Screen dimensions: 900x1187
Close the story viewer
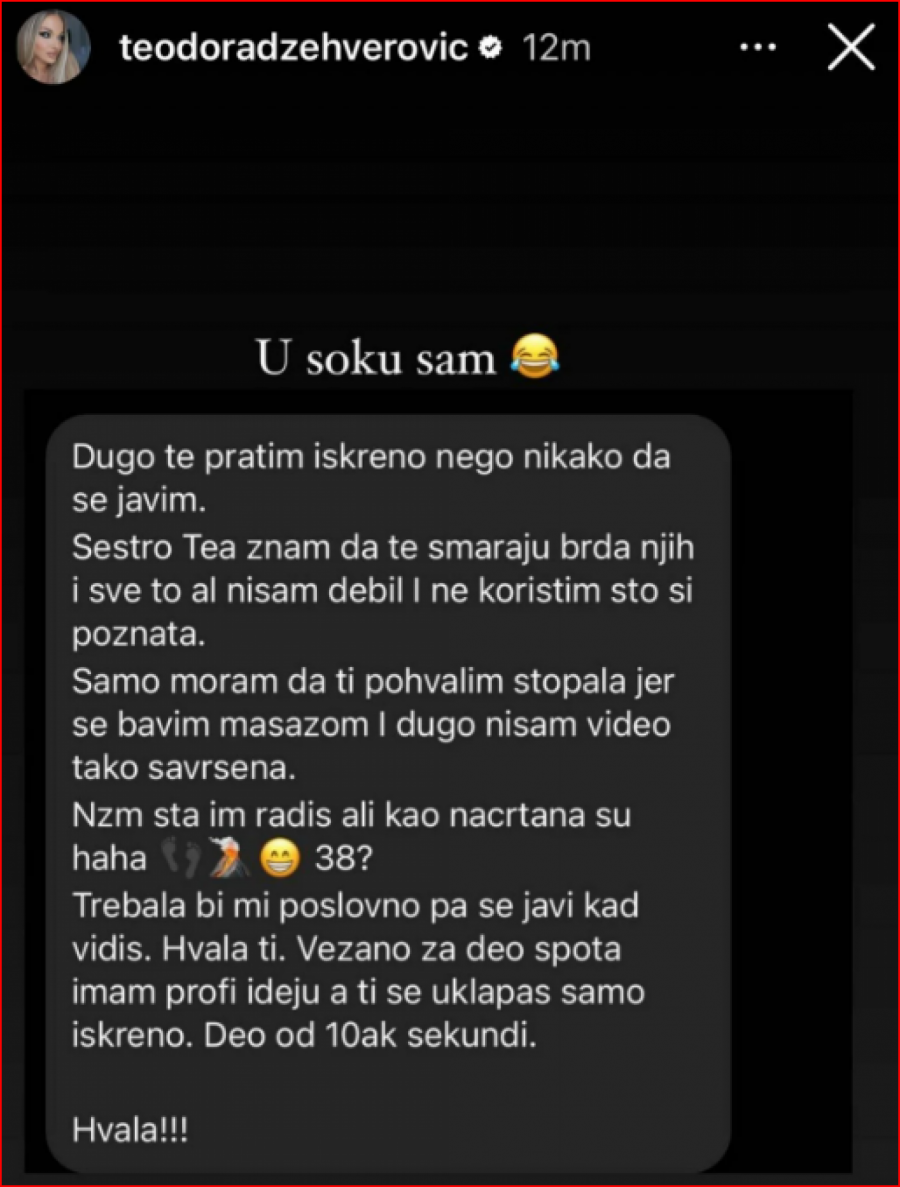click(x=851, y=49)
